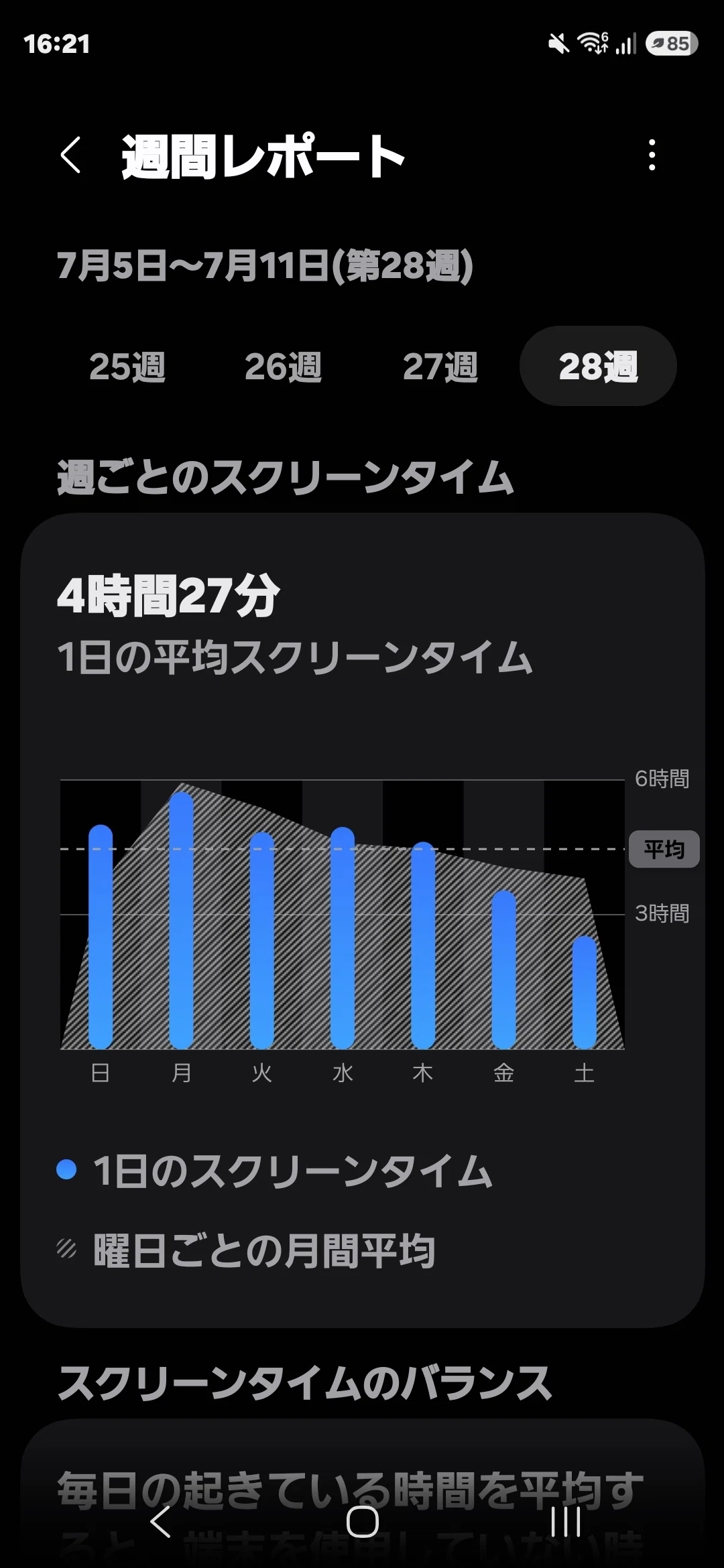The image size is (724, 1568).
Task: Select the 28週 tab
Action: tap(598, 367)
